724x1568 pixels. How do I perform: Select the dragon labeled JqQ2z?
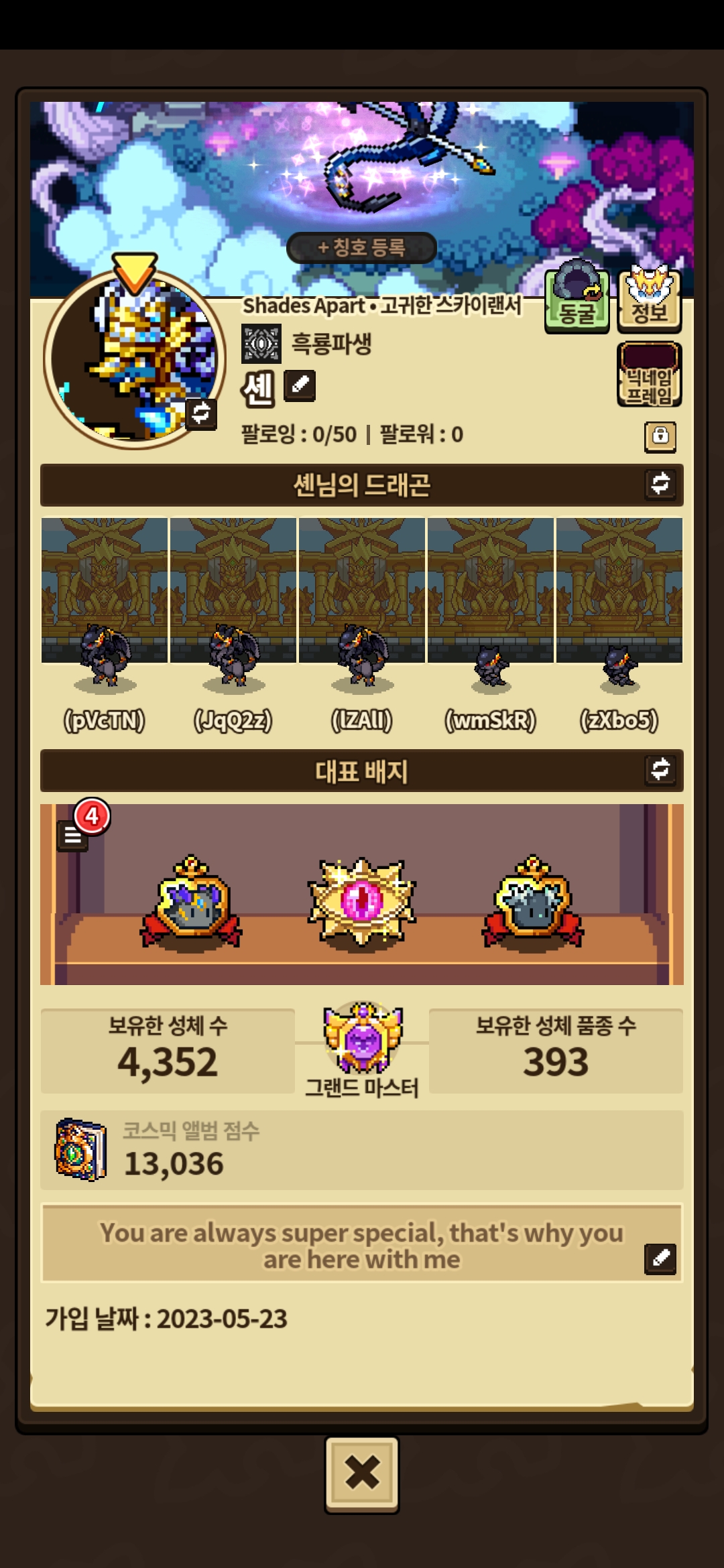click(x=233, y=657)
